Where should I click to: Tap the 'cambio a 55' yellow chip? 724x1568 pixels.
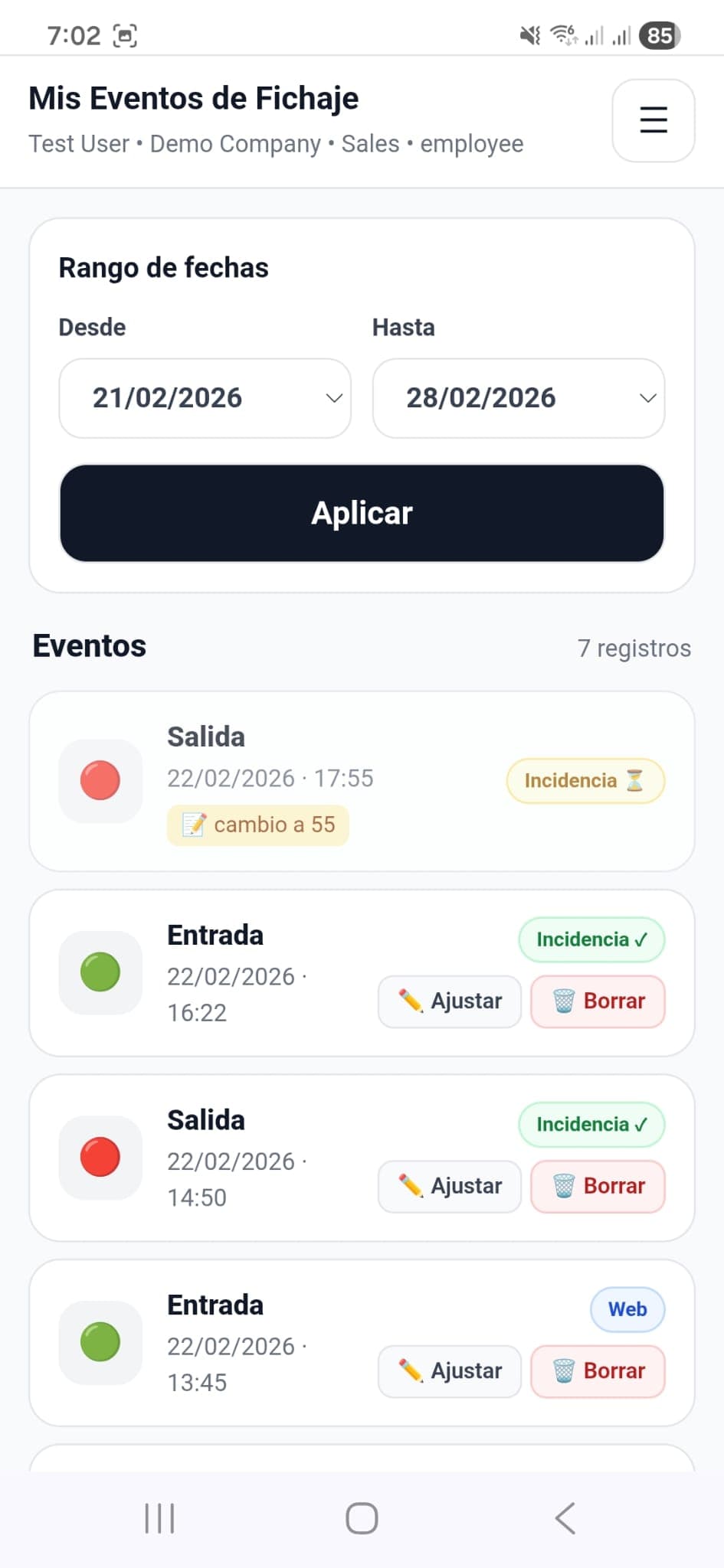[257, 825]
